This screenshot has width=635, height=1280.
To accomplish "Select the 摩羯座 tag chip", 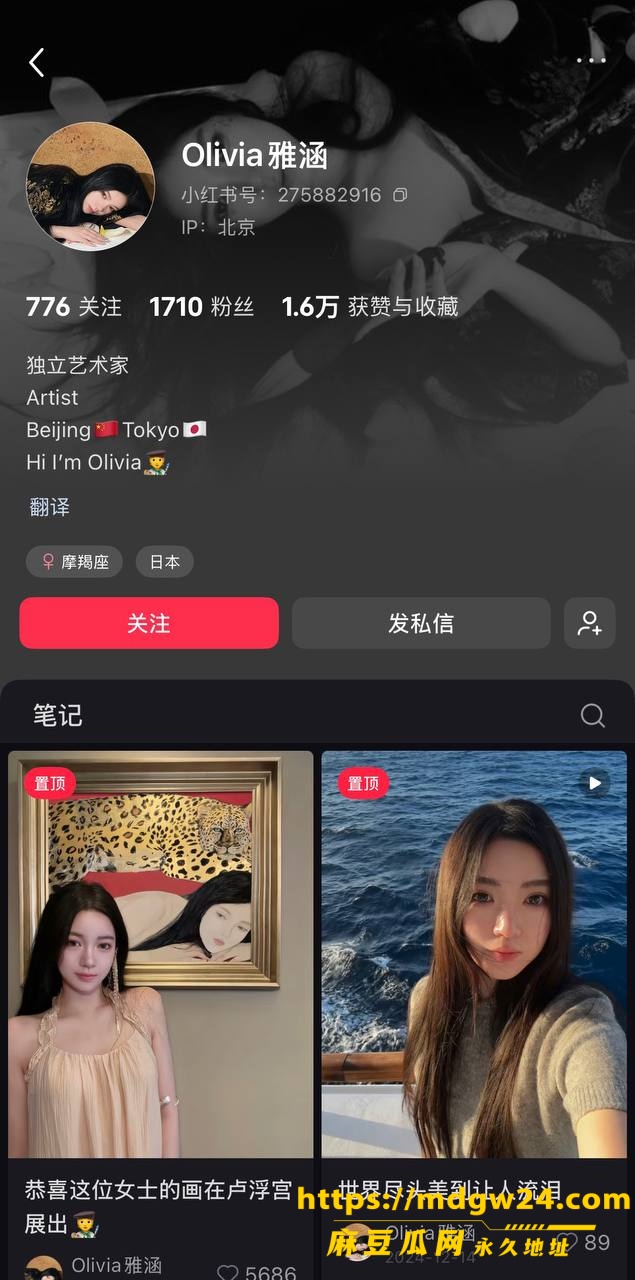I will click(x=74, y=562).
